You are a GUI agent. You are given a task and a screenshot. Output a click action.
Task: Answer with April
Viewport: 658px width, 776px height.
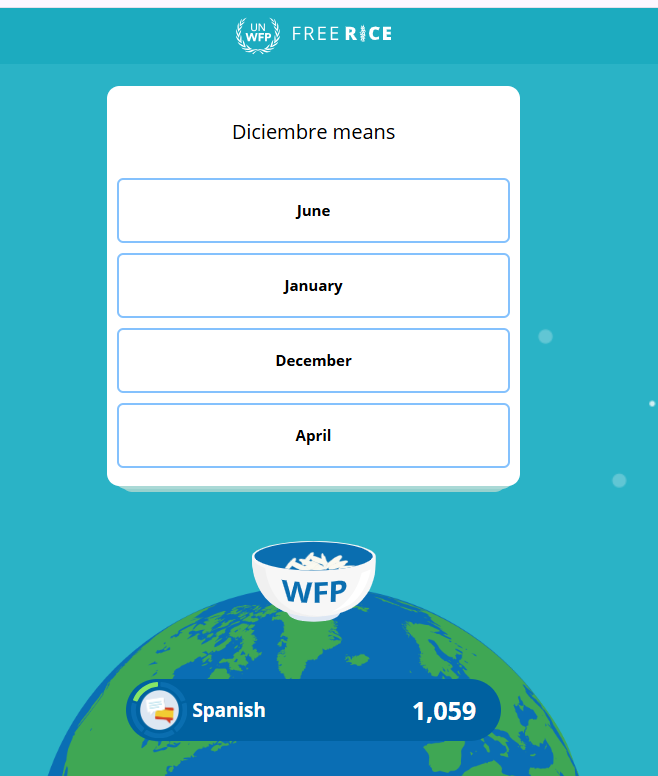[x=313, y=436]
